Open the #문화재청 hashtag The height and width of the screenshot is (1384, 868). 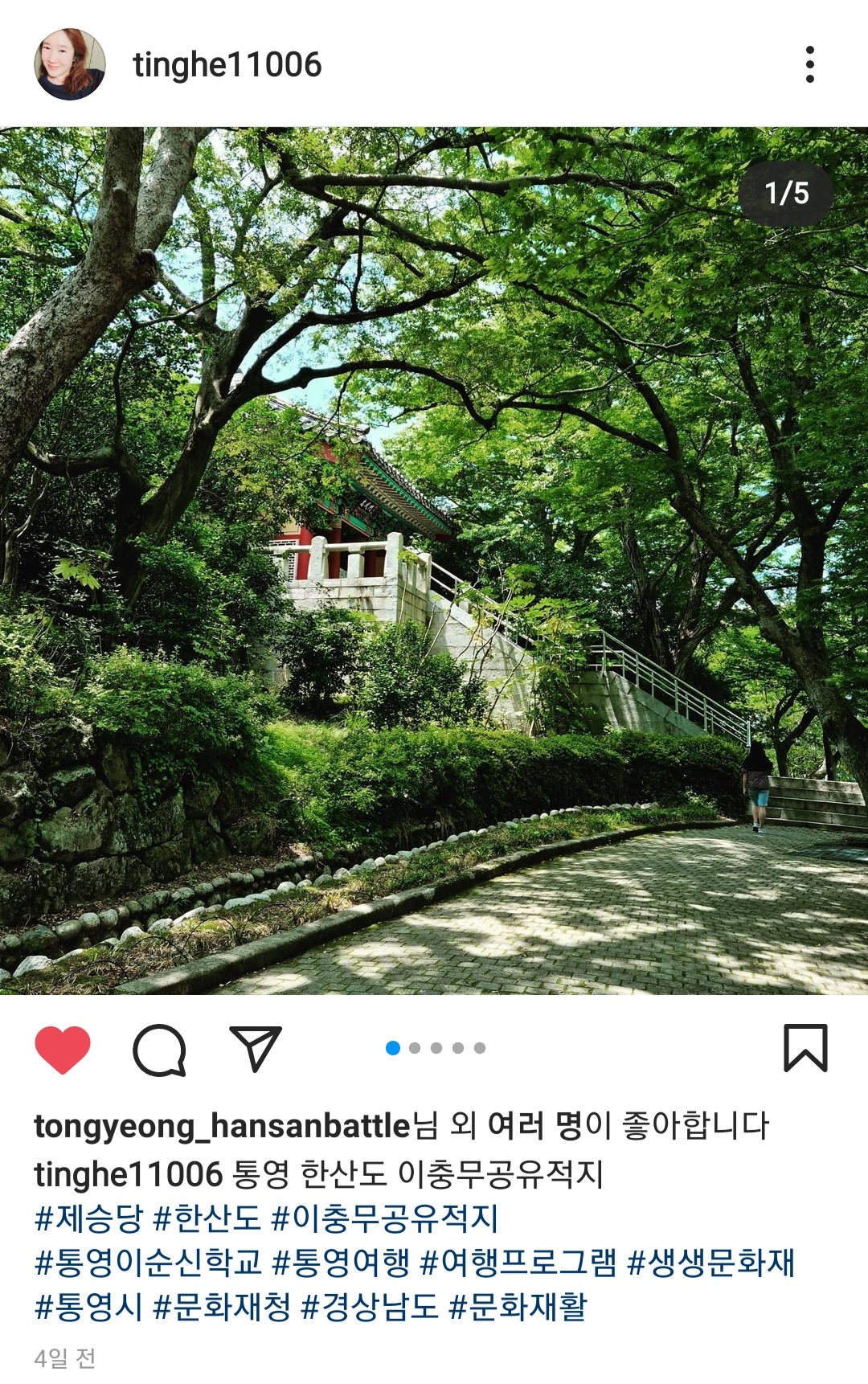coord(222,1307)
